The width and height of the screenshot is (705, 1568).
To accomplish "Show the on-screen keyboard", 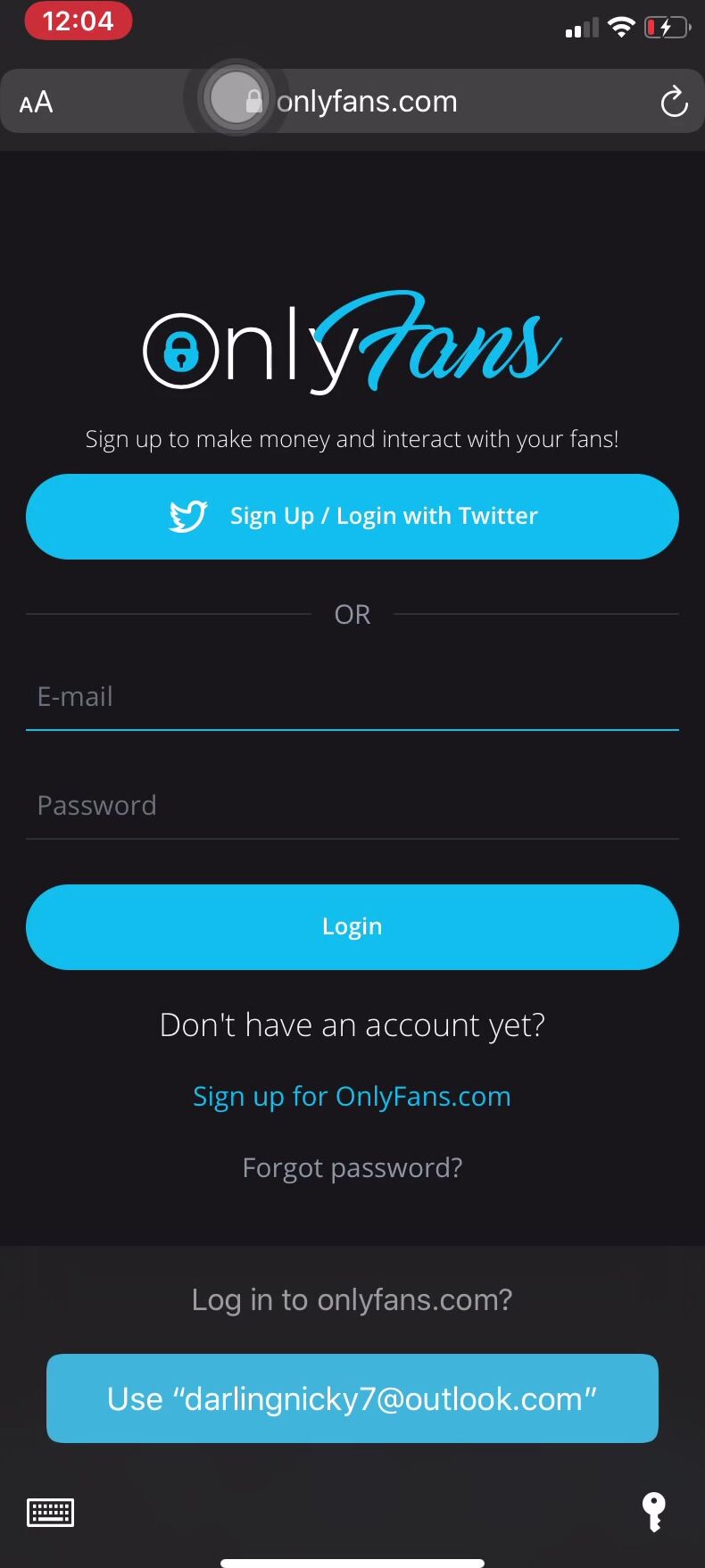I will (51, 1512).
